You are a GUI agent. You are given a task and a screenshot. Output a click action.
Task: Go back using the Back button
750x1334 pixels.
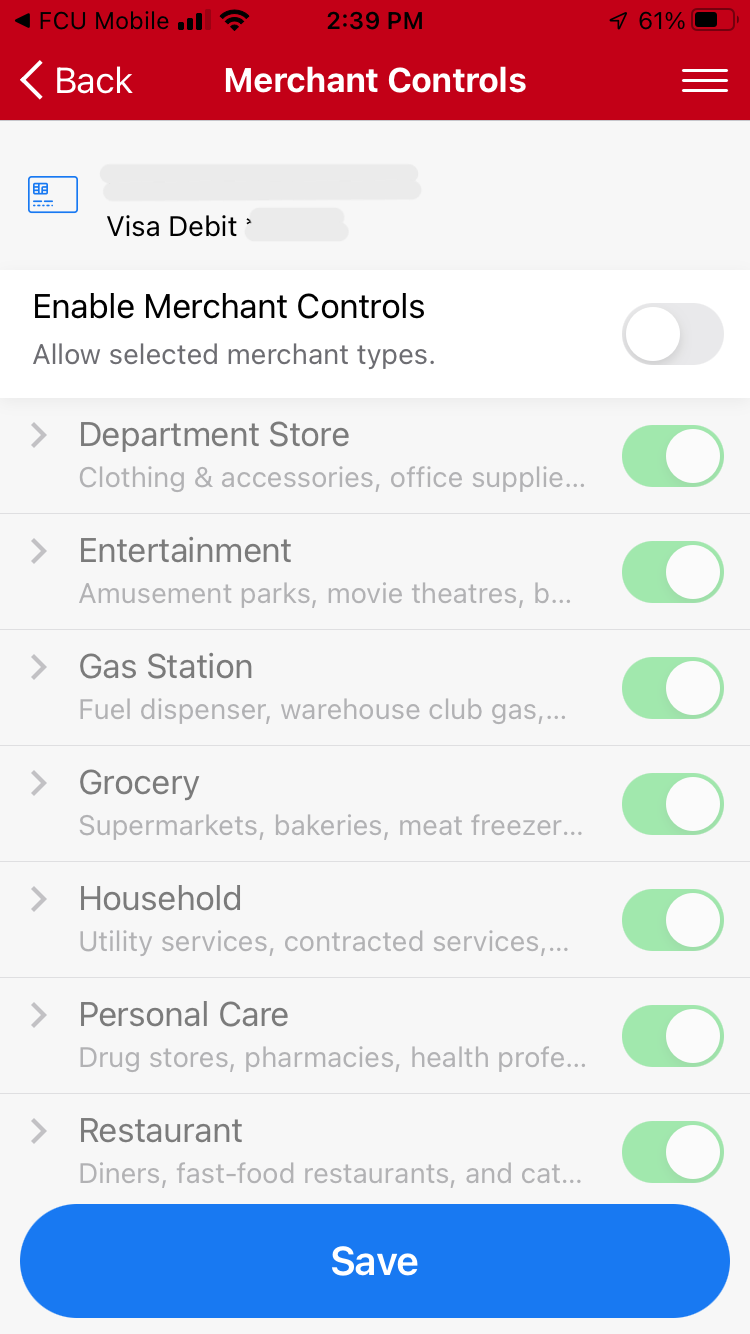76,80
